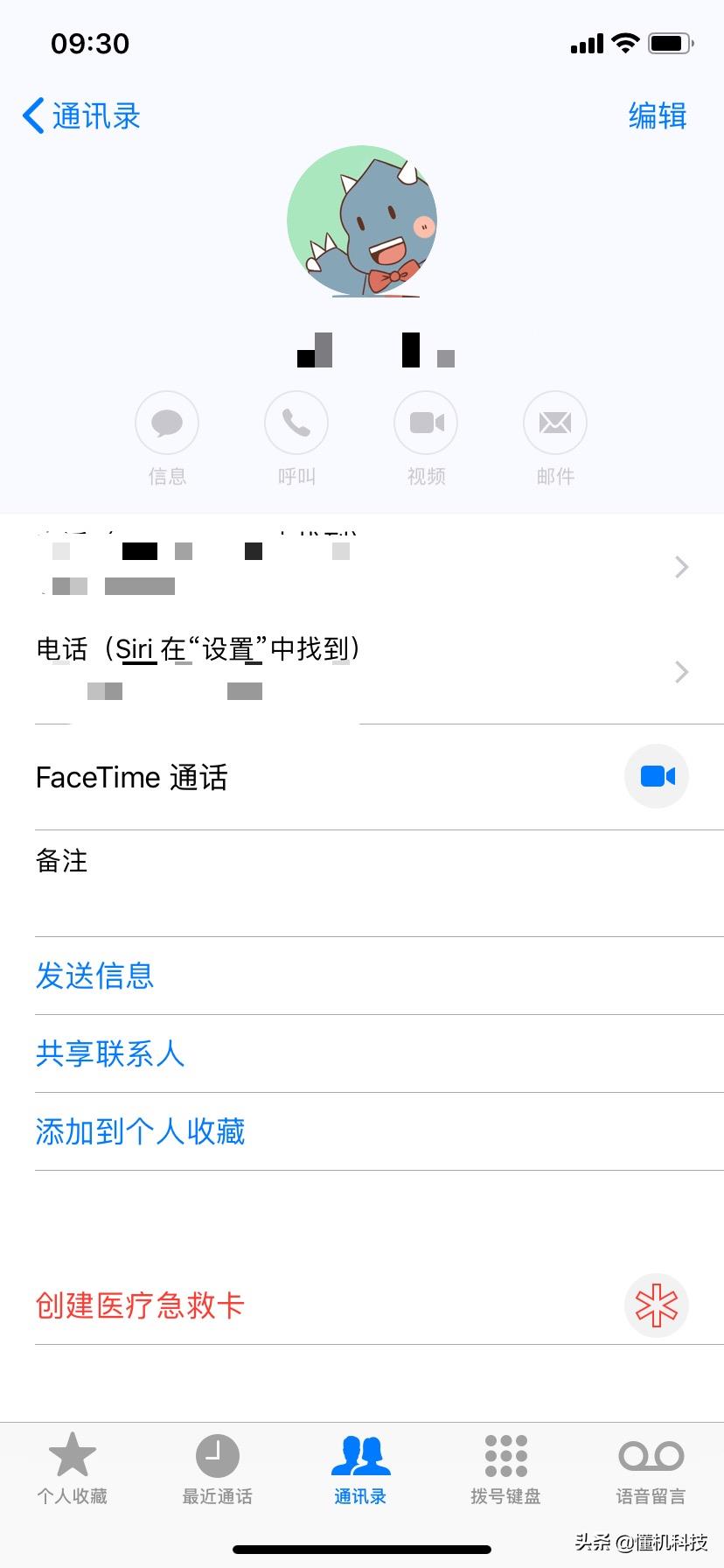Tap the 备注 notes field
724x1568 pixels.
point(361,882)
